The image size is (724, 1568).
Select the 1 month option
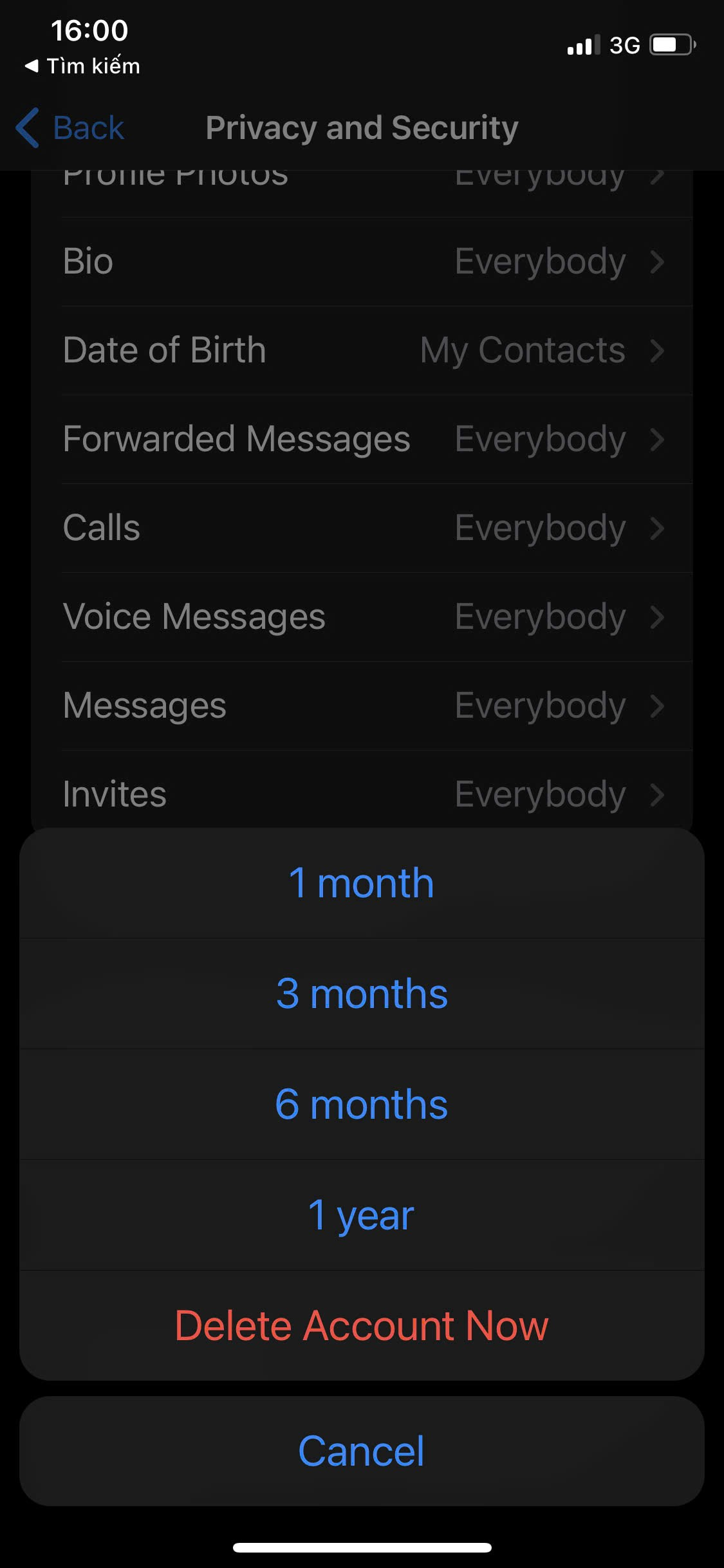(362, 883)
